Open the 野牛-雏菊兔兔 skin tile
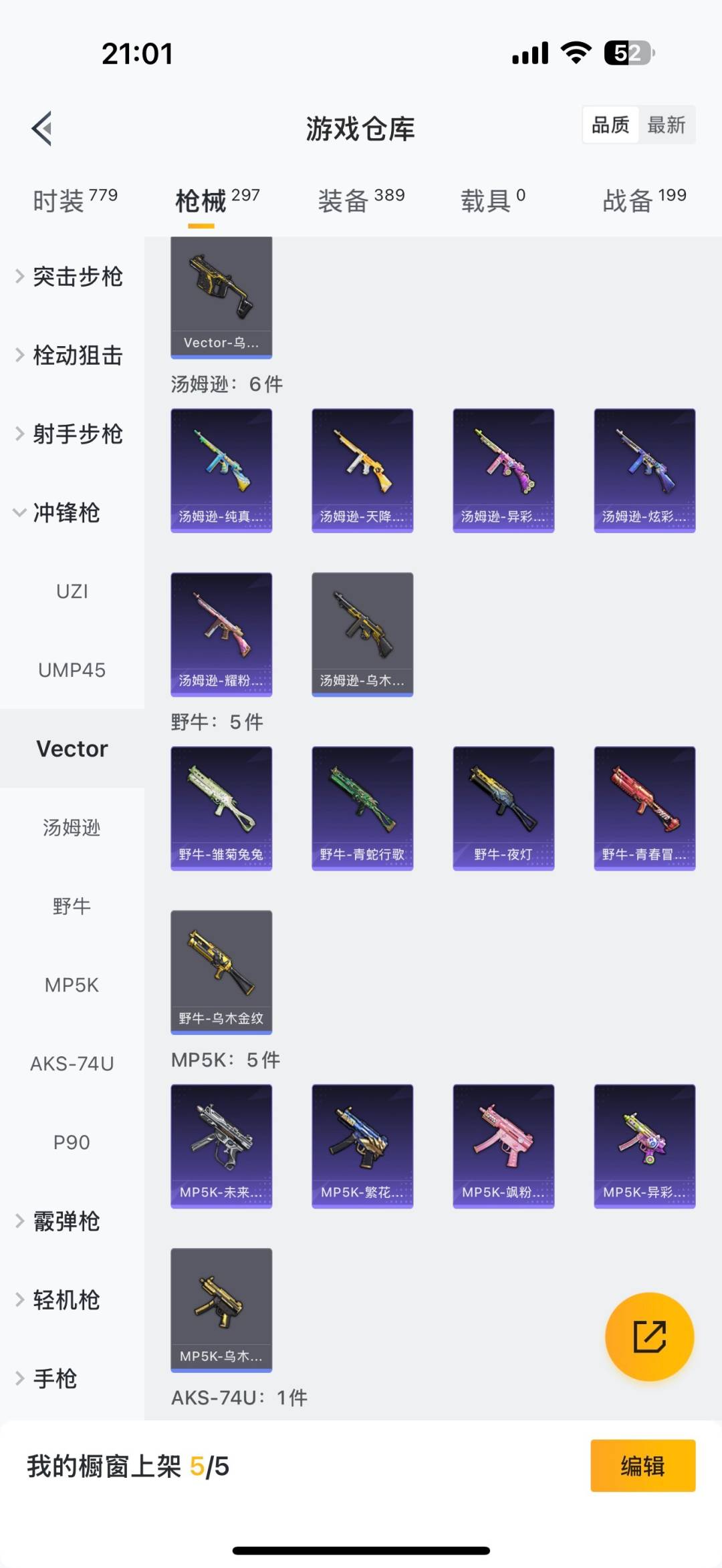Screen dimensions: 722x1568 (221, 808)
